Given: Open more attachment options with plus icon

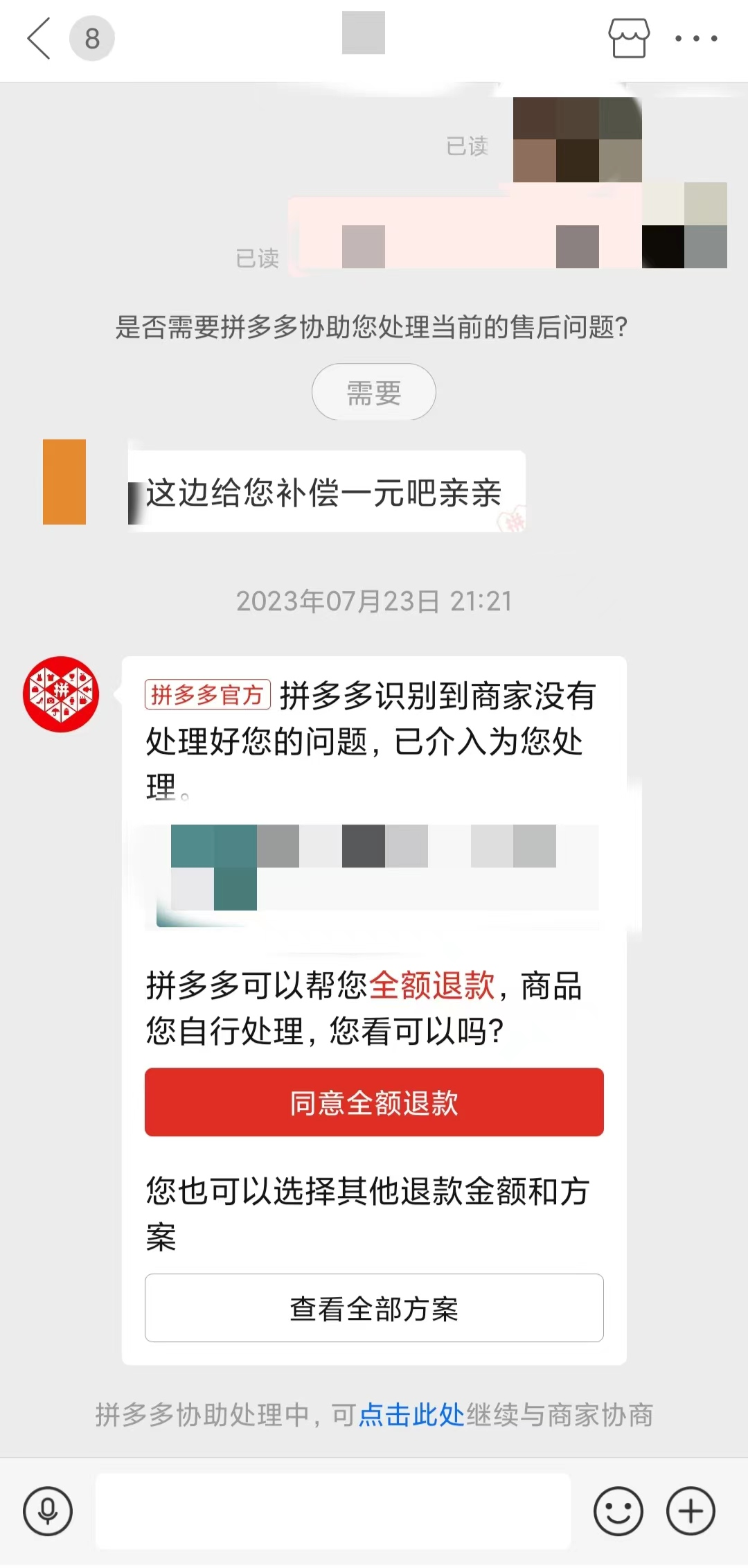Looking at the screenshot, I should 691,1511.
